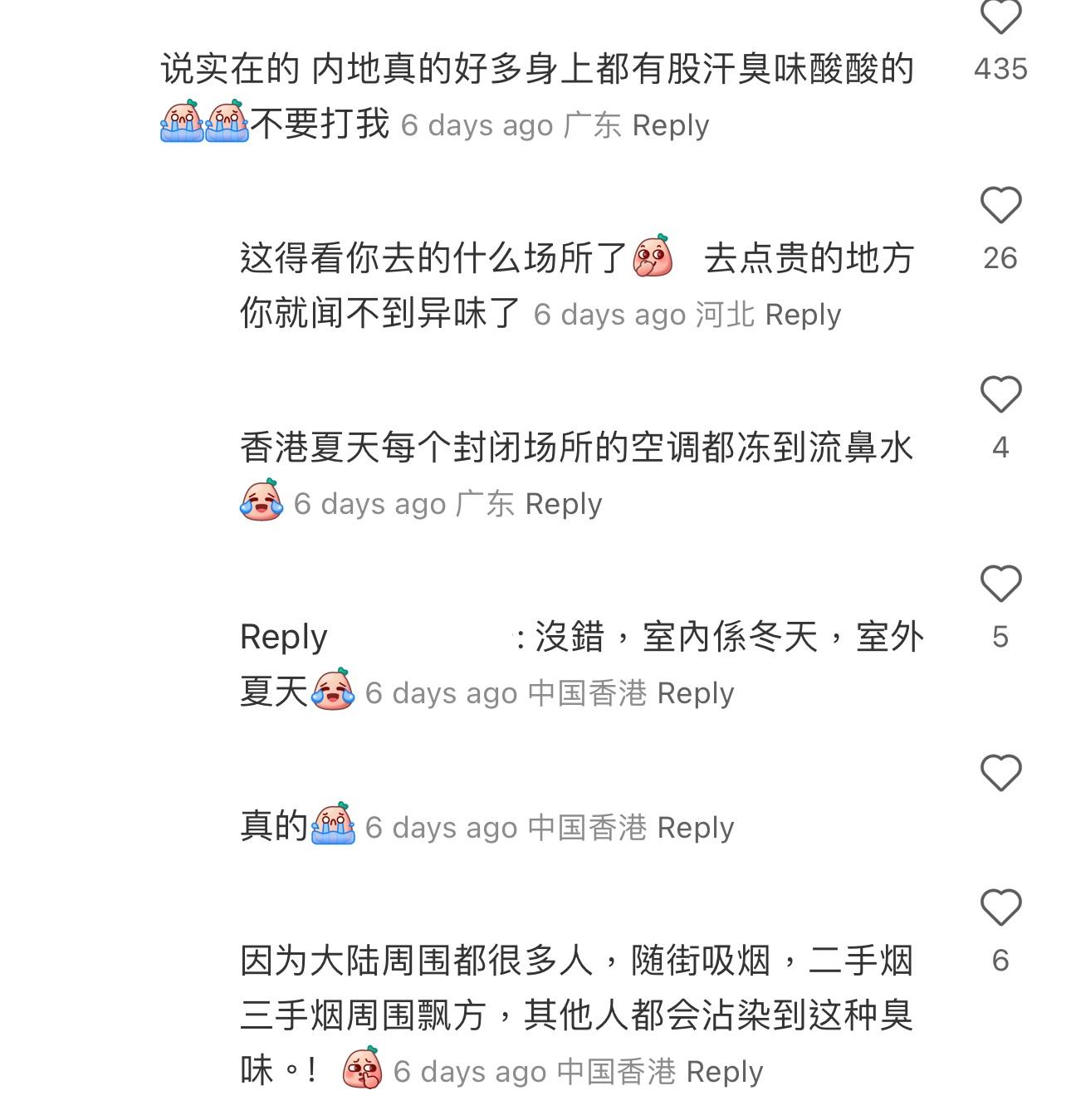
Task: Tap the like count 435
Action: 1000,70
